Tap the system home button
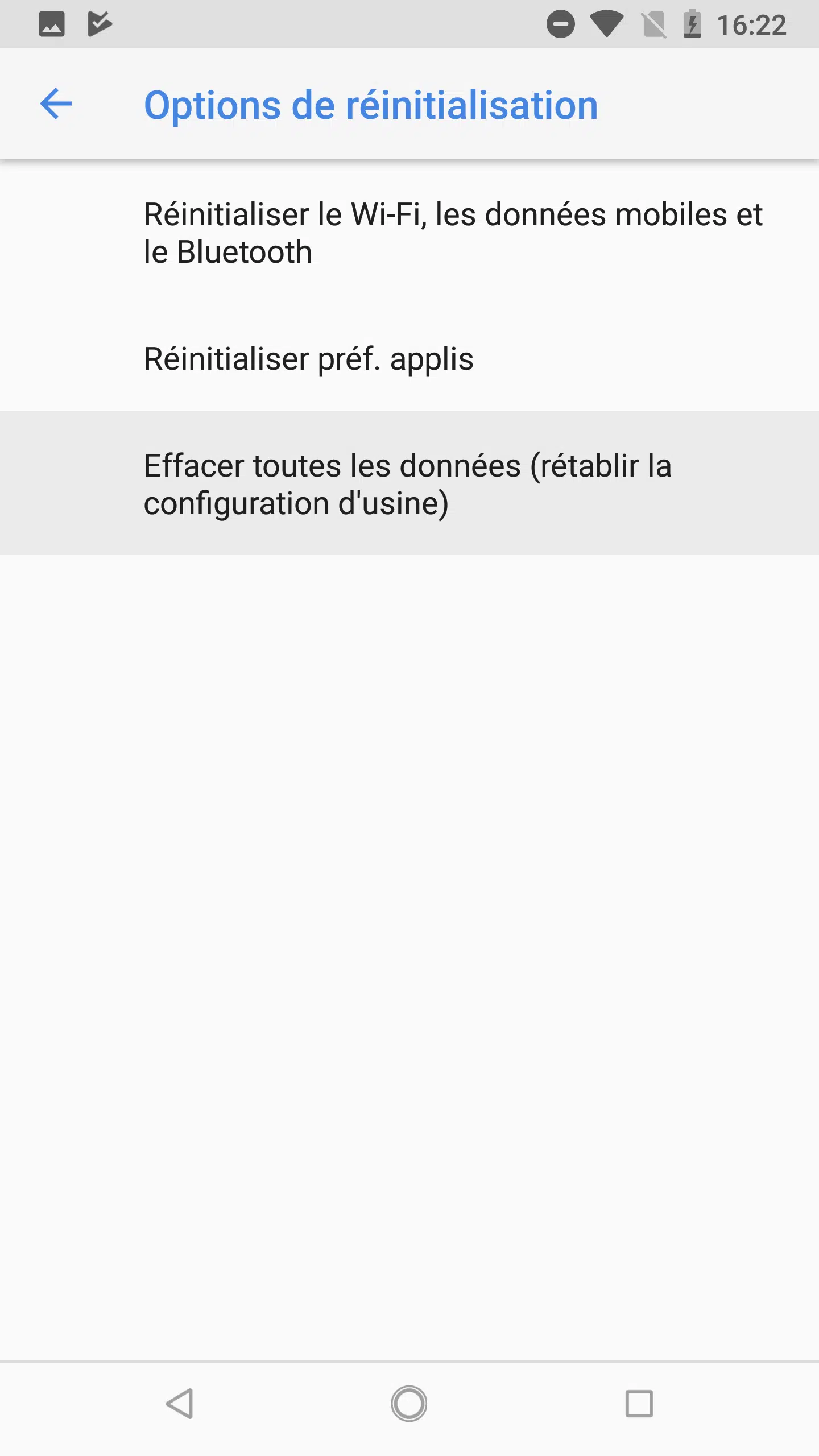The image size is (819, 1456). point(409,1404)
